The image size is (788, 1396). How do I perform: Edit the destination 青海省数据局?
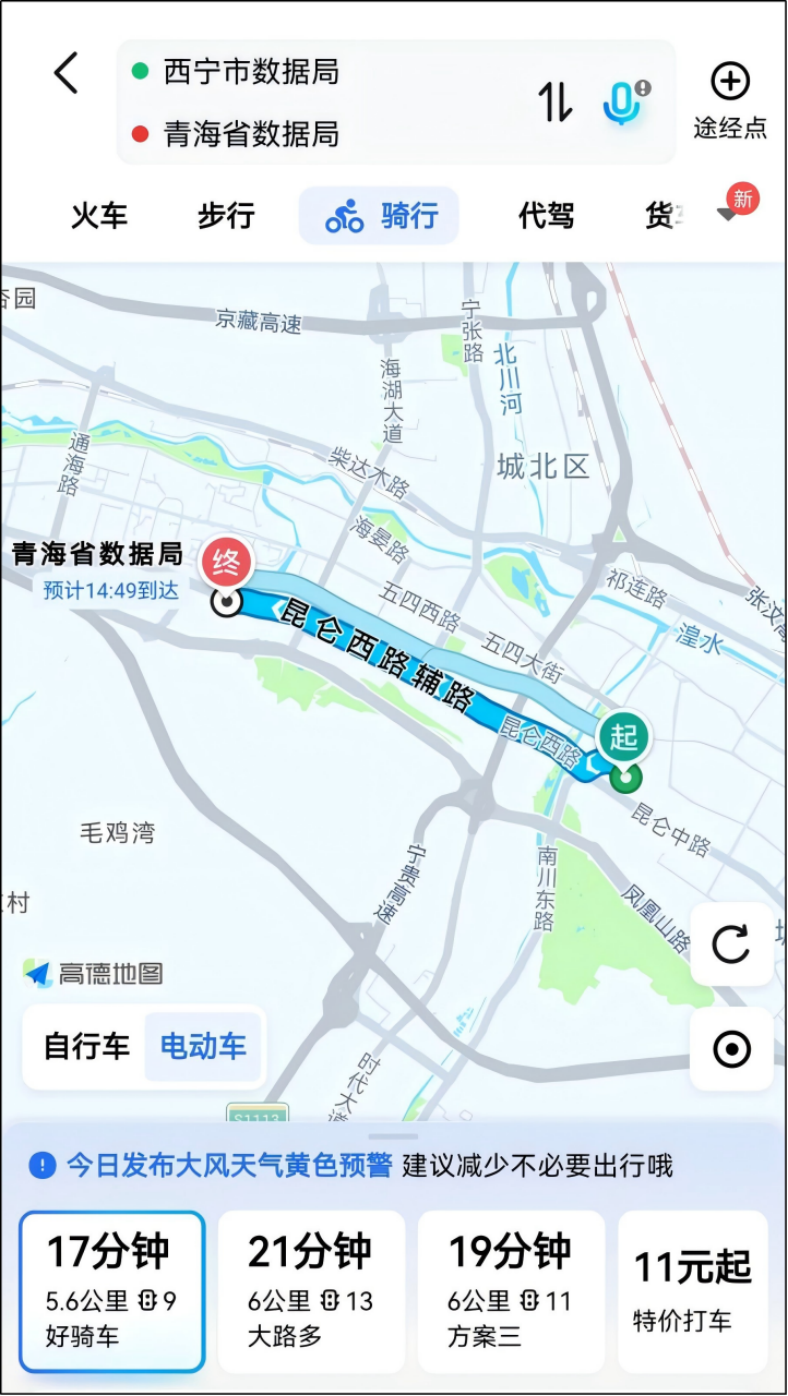pyautogui.click(x=250, y=134)
